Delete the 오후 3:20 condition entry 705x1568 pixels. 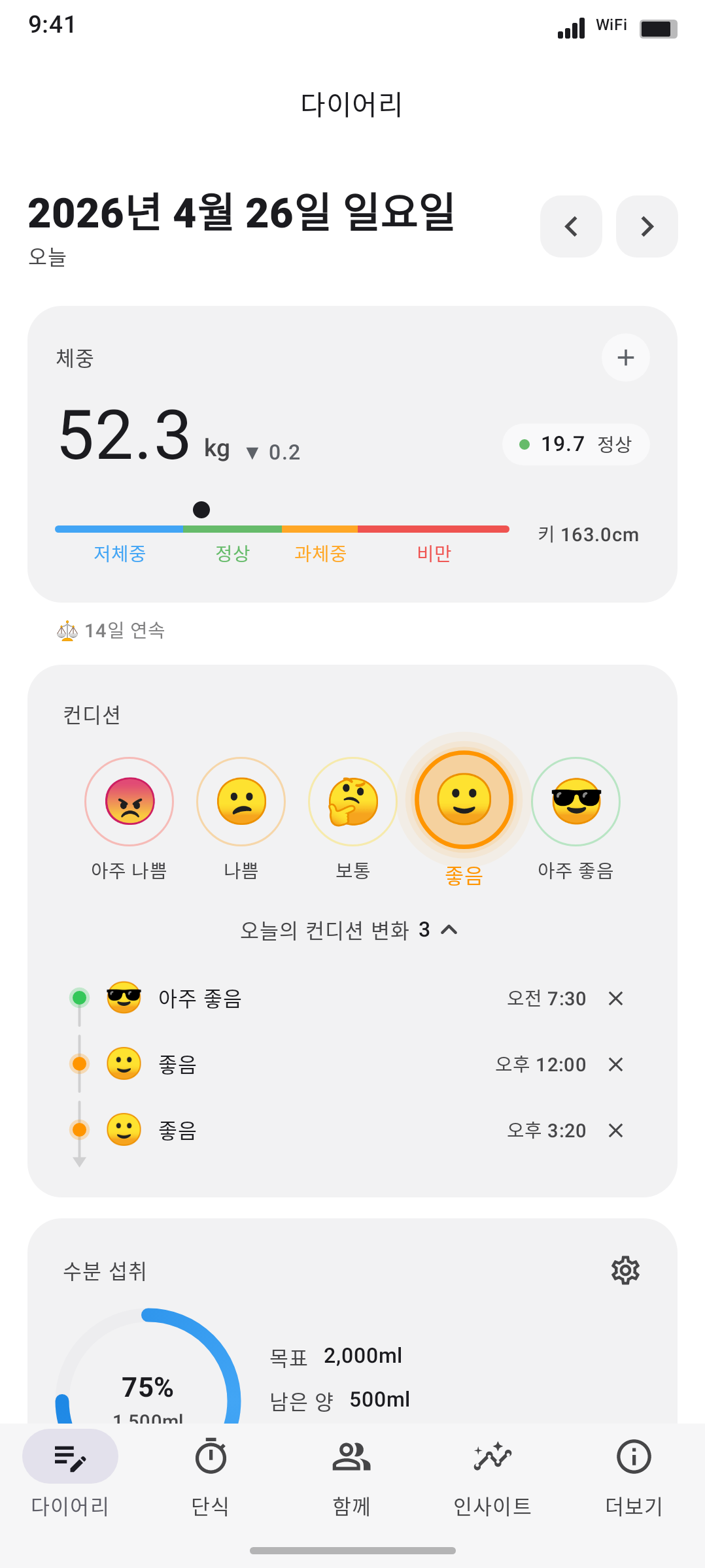pos(615,1130)
